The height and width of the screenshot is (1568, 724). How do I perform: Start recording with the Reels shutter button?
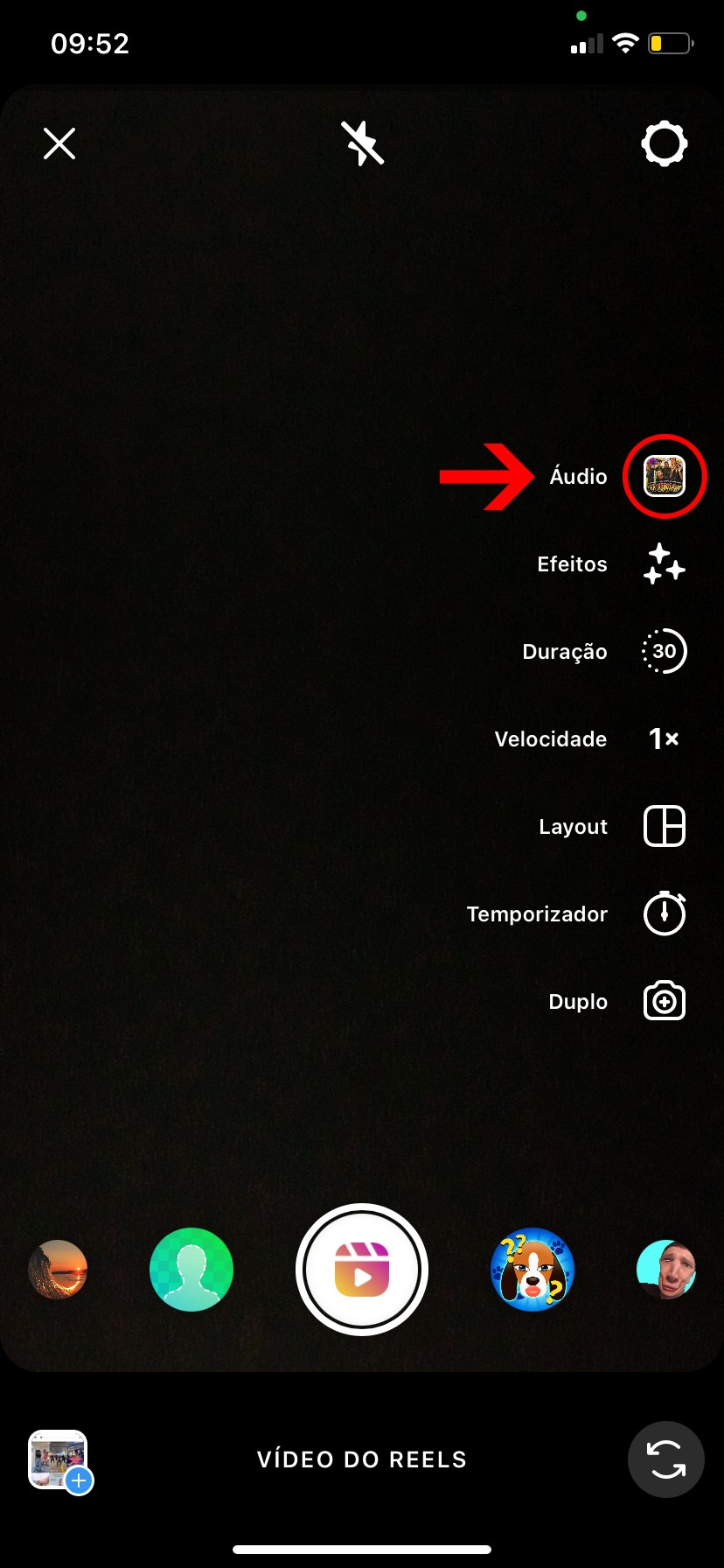pos(362,1270)
